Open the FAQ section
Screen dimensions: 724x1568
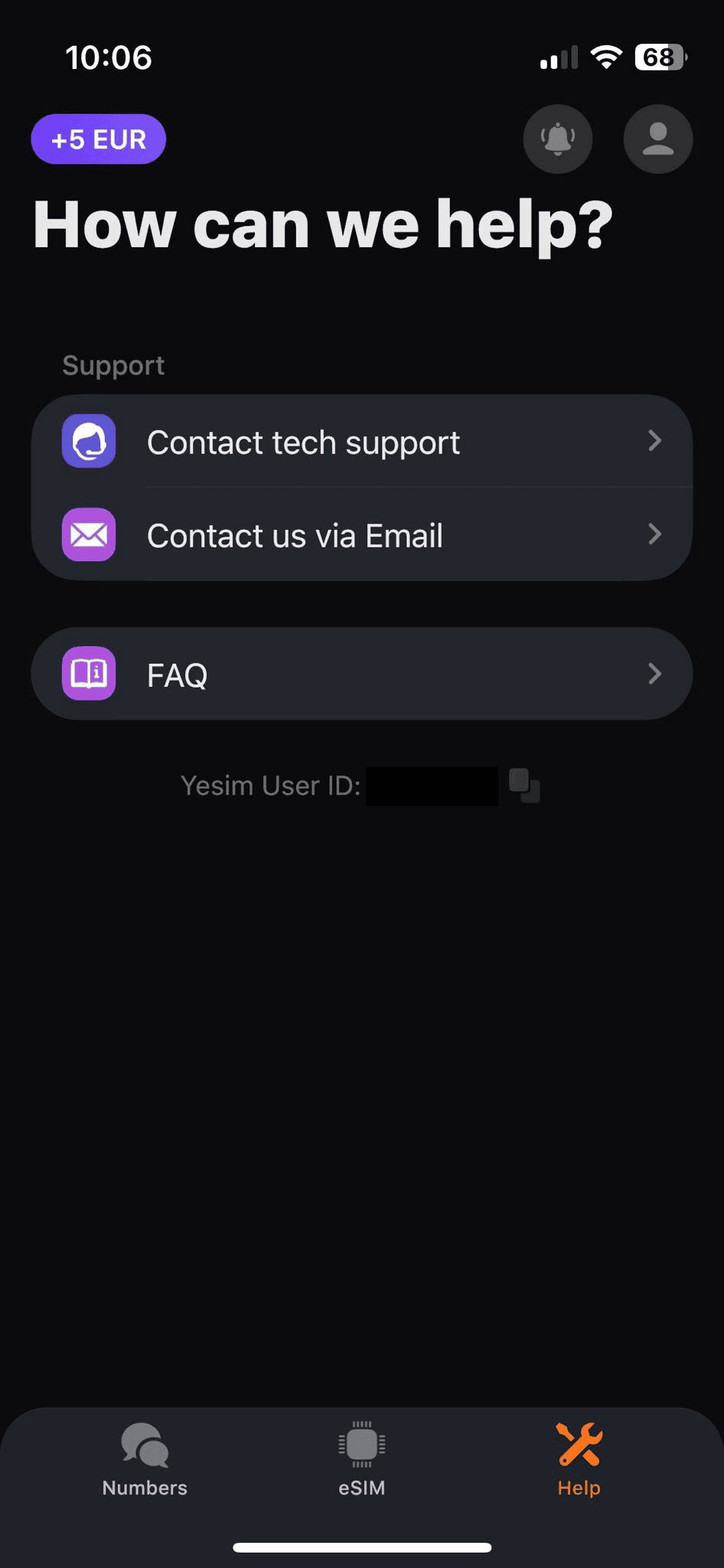[362, 674]
